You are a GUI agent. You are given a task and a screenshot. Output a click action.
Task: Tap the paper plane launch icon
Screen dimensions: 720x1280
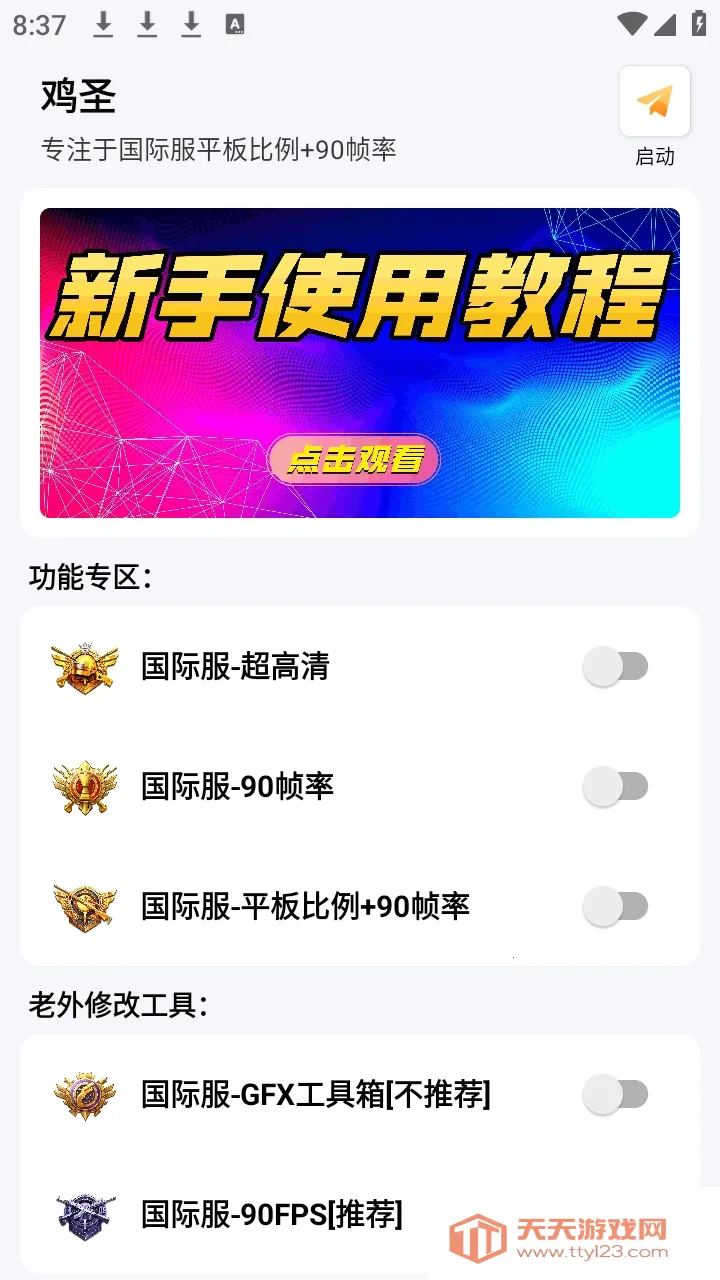point(655,101)
